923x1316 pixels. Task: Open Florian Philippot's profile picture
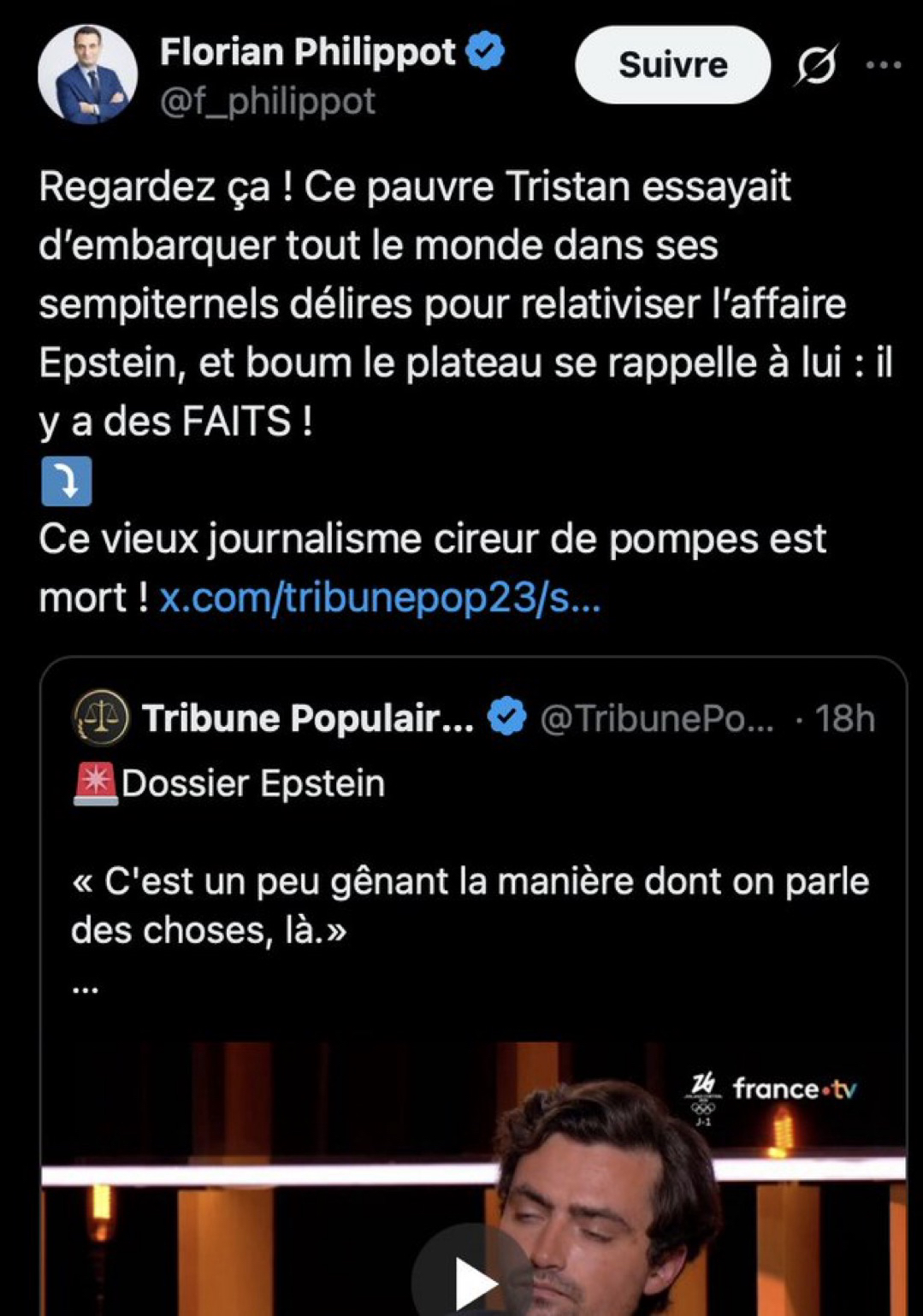pos(87,74)
